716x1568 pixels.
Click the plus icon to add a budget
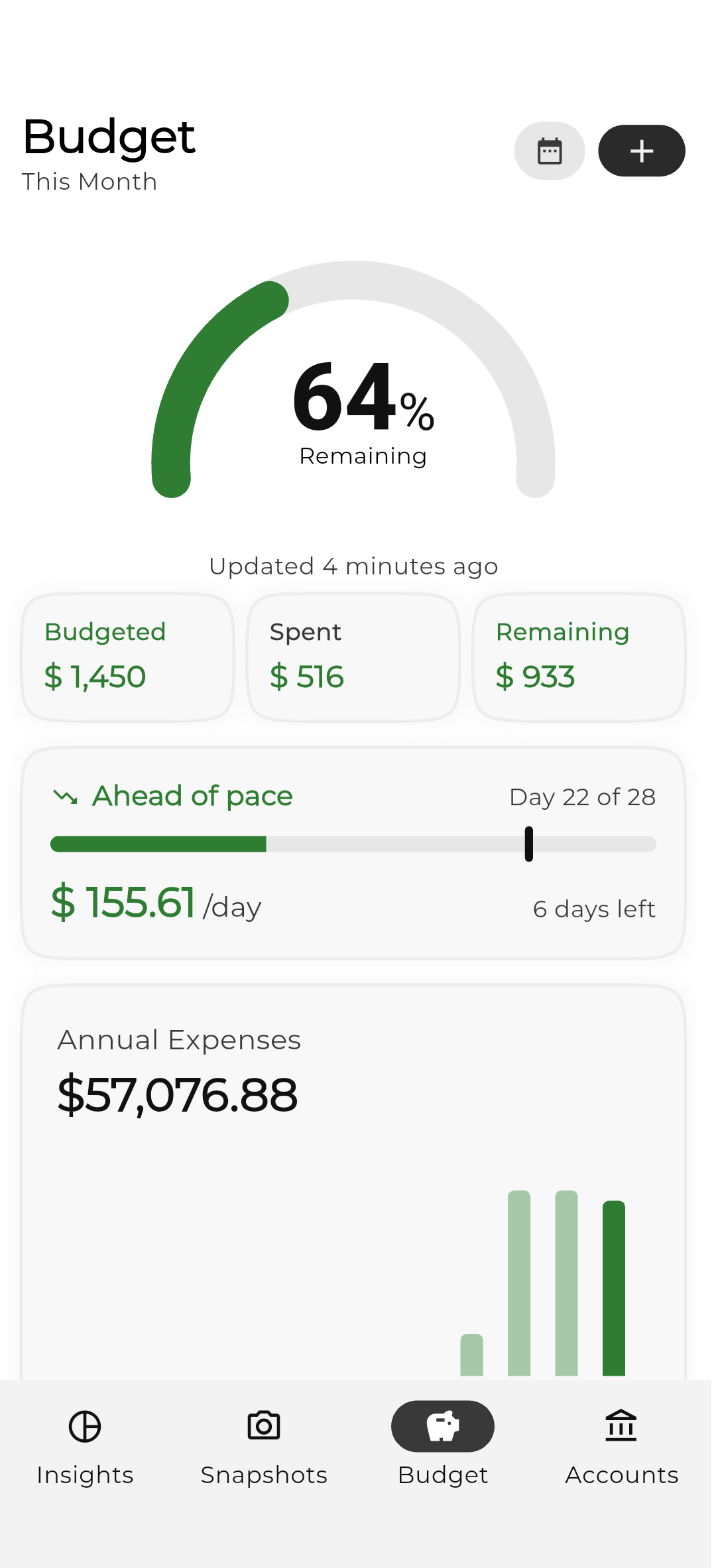point(640,151)
